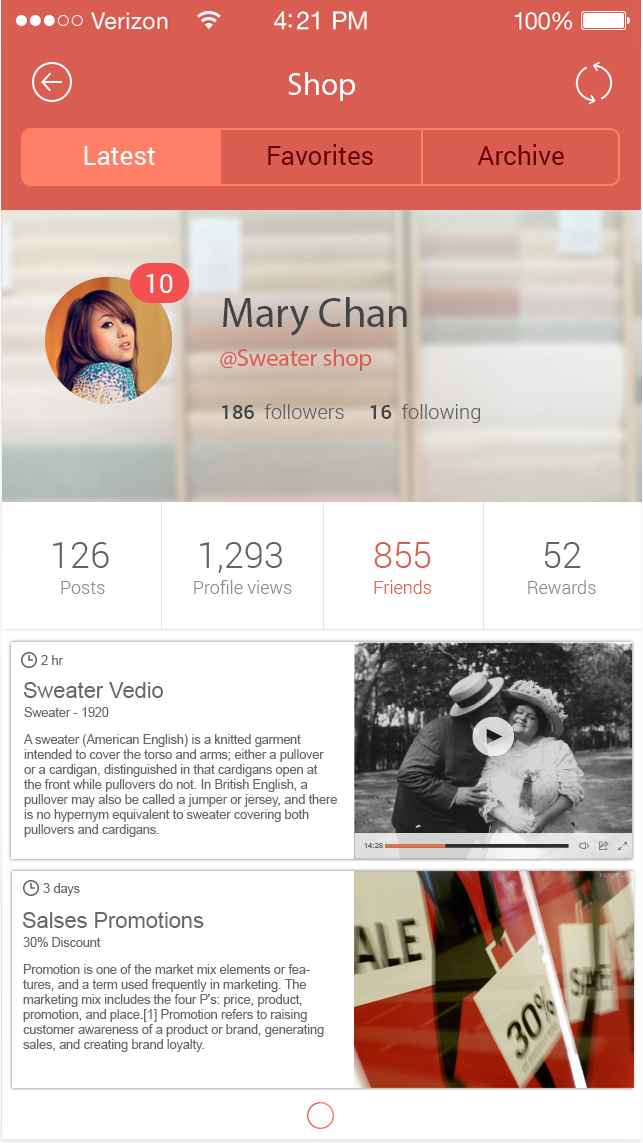
Task: Play the Sweater Vedio video
Action: [x=492, y=737]
